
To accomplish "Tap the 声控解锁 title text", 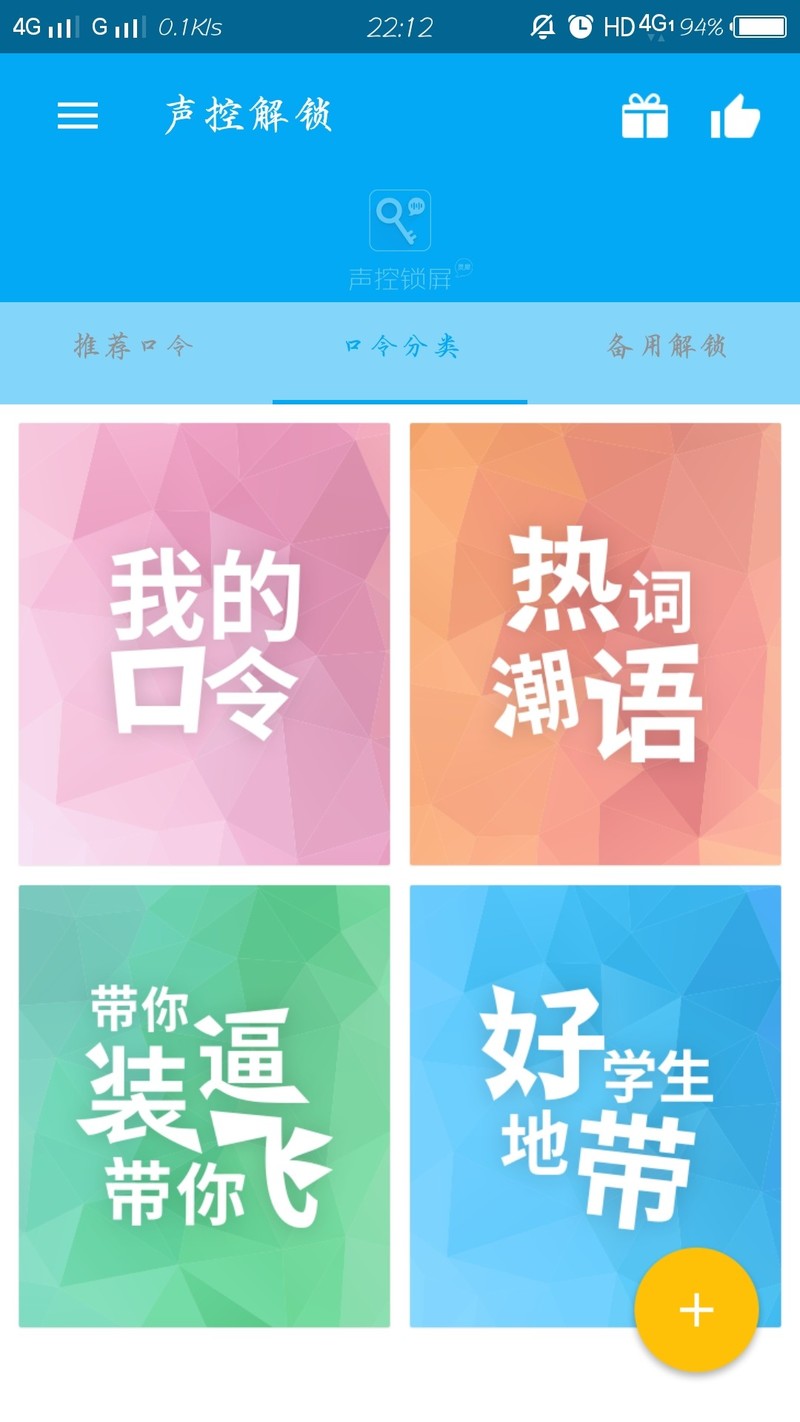I will click(x=250, y=115).
